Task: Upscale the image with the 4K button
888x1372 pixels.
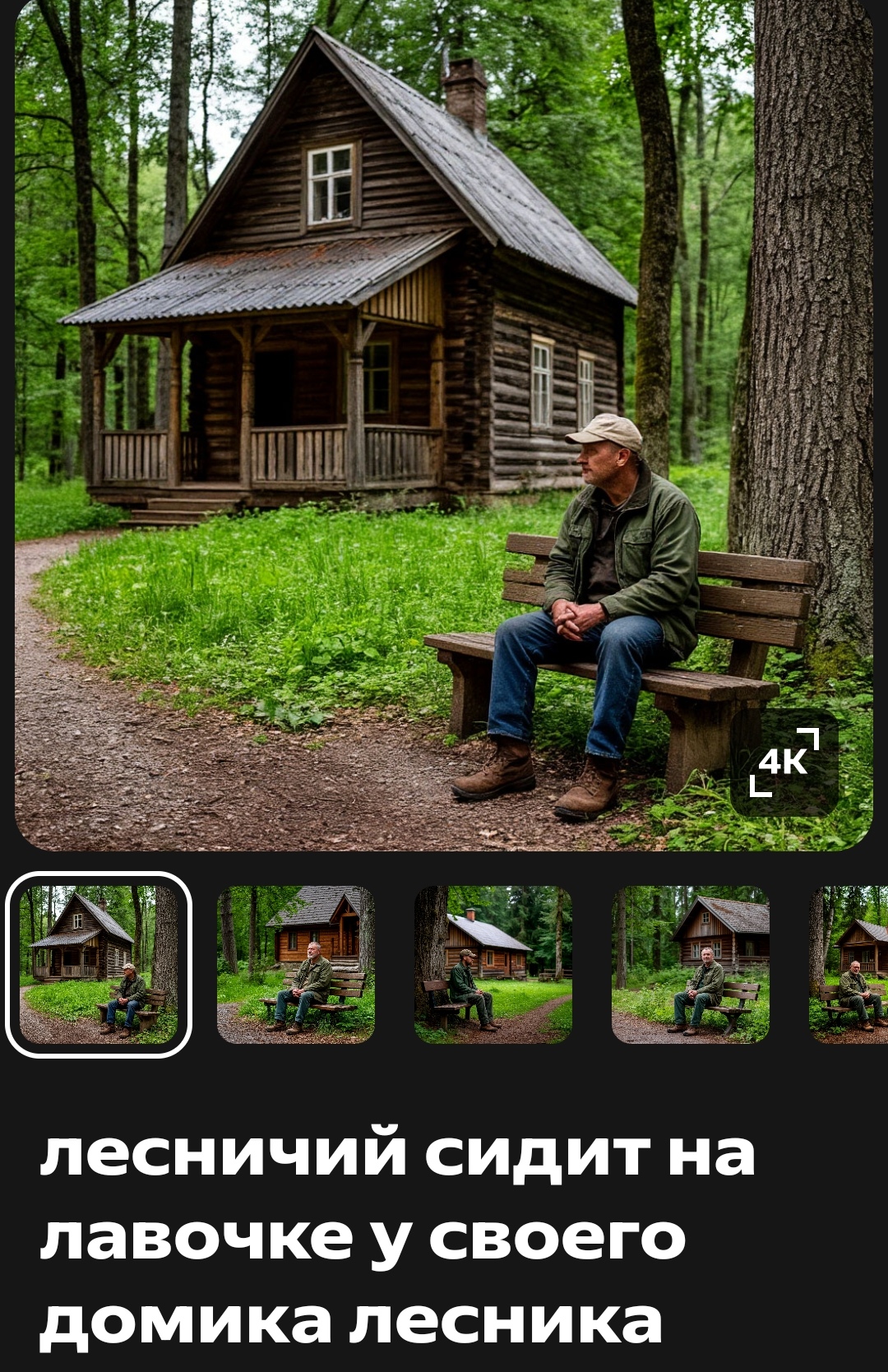Action: click(x=784, y=762)
